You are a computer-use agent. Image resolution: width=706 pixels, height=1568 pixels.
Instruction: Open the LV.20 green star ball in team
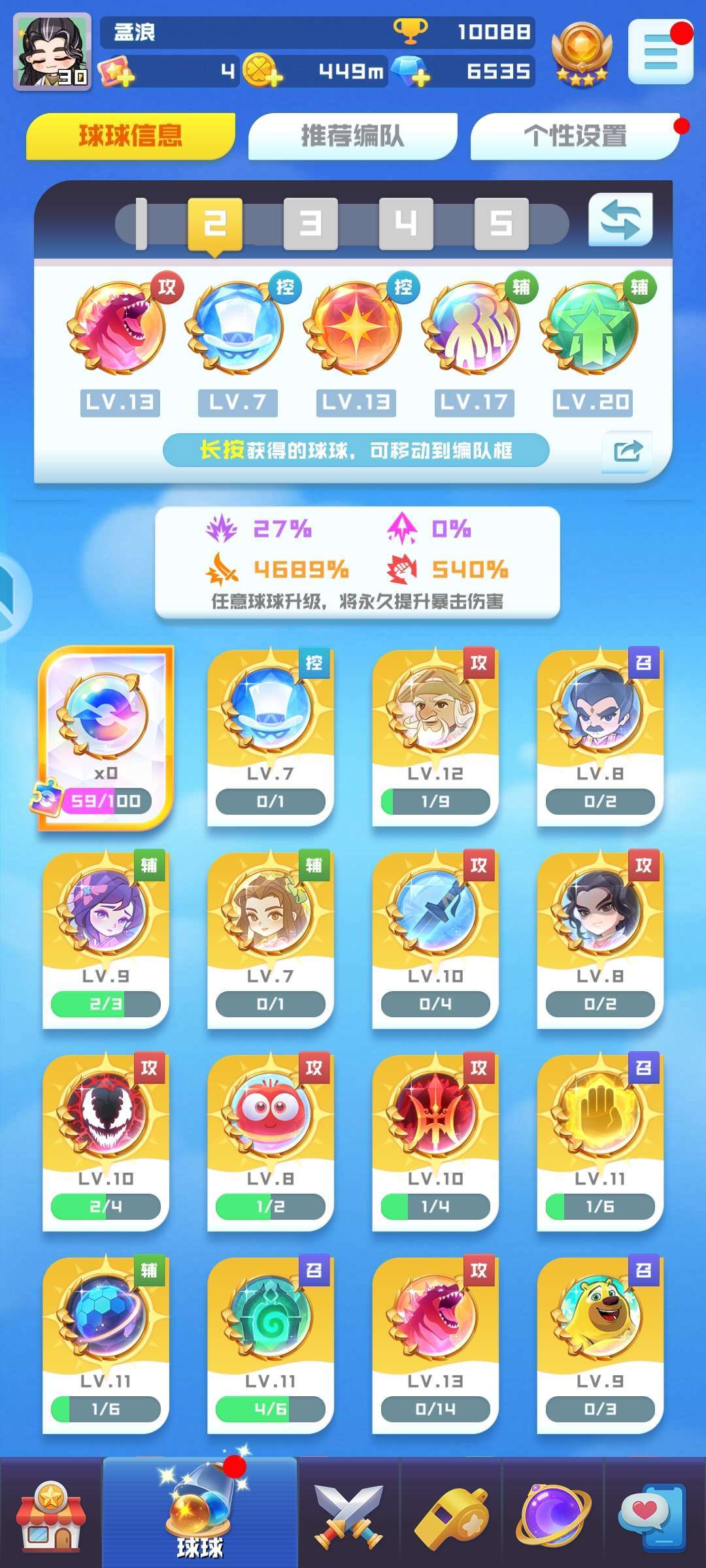click(x=593, y=346)
